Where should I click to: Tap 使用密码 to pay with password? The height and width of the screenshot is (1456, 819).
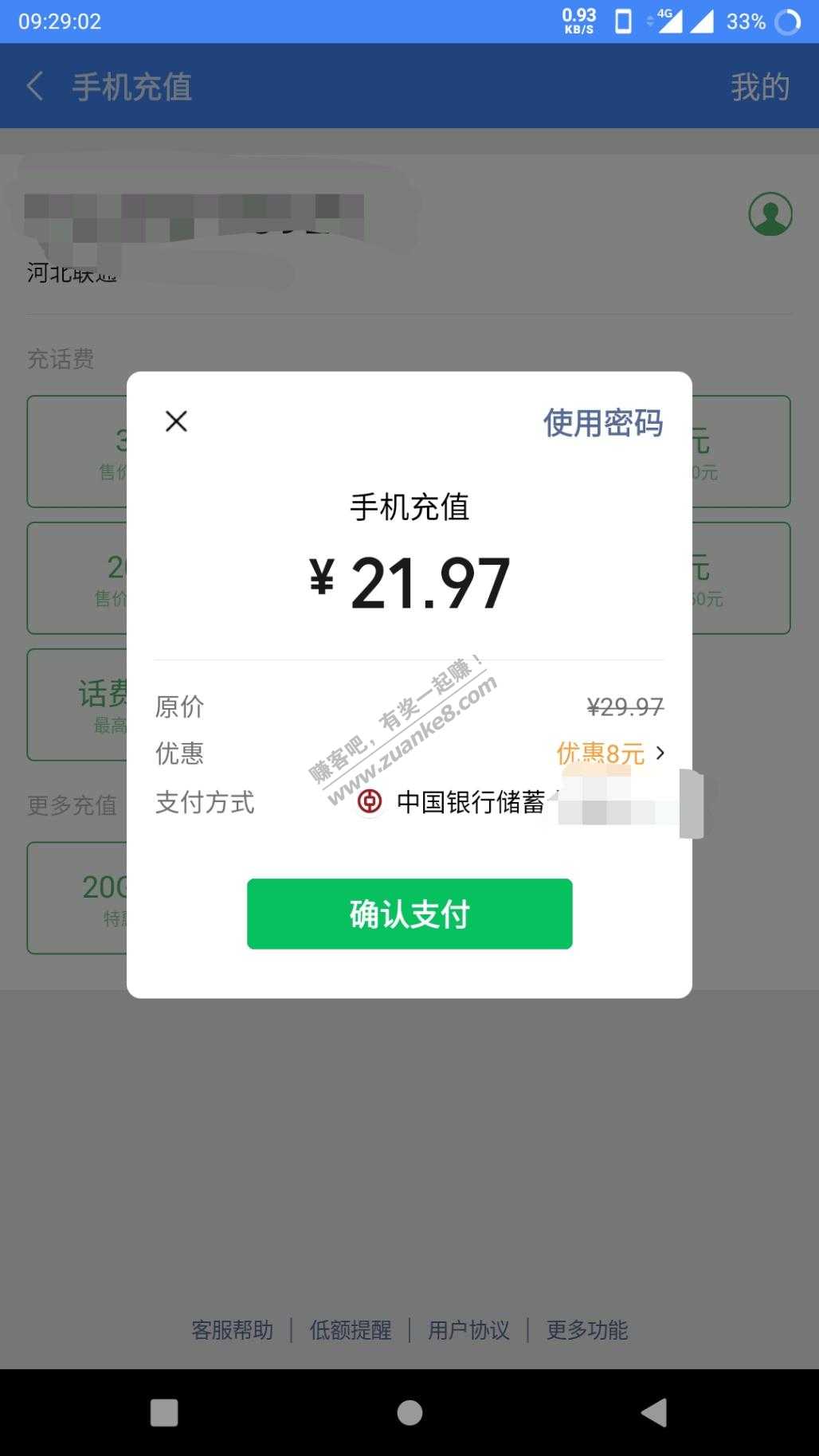tap(602, 423)
